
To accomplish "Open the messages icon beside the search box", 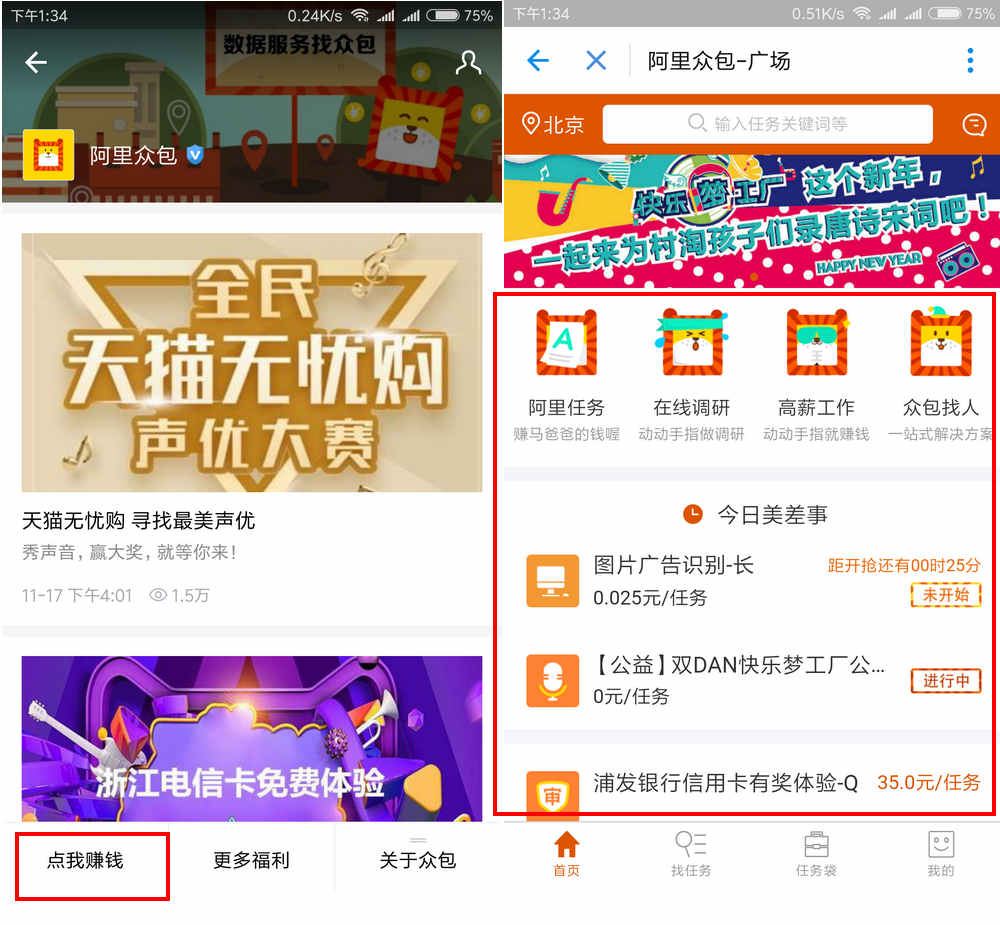I will click(973, 124).
